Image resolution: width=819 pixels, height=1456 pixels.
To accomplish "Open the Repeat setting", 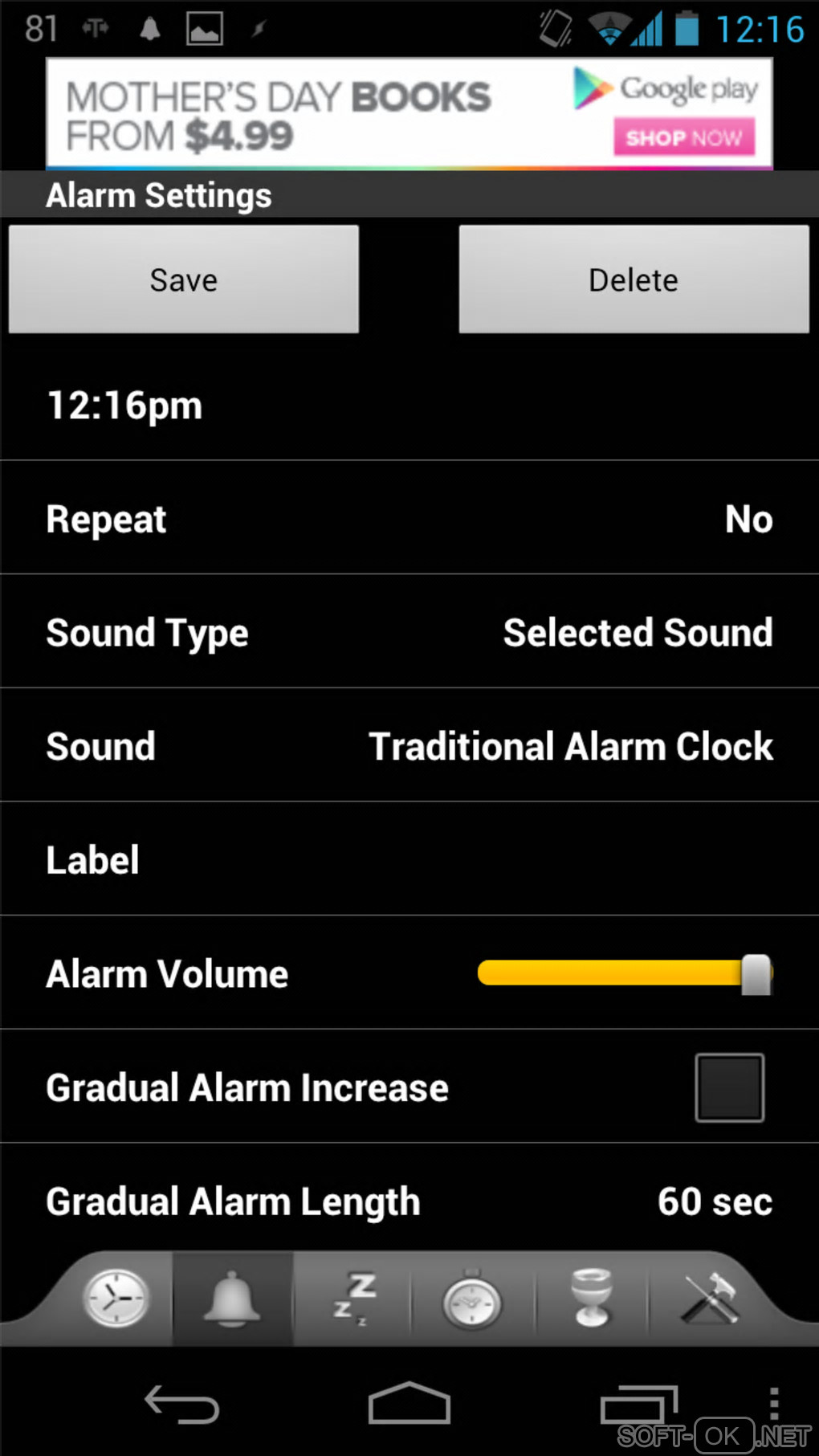I will coord(409,519).
